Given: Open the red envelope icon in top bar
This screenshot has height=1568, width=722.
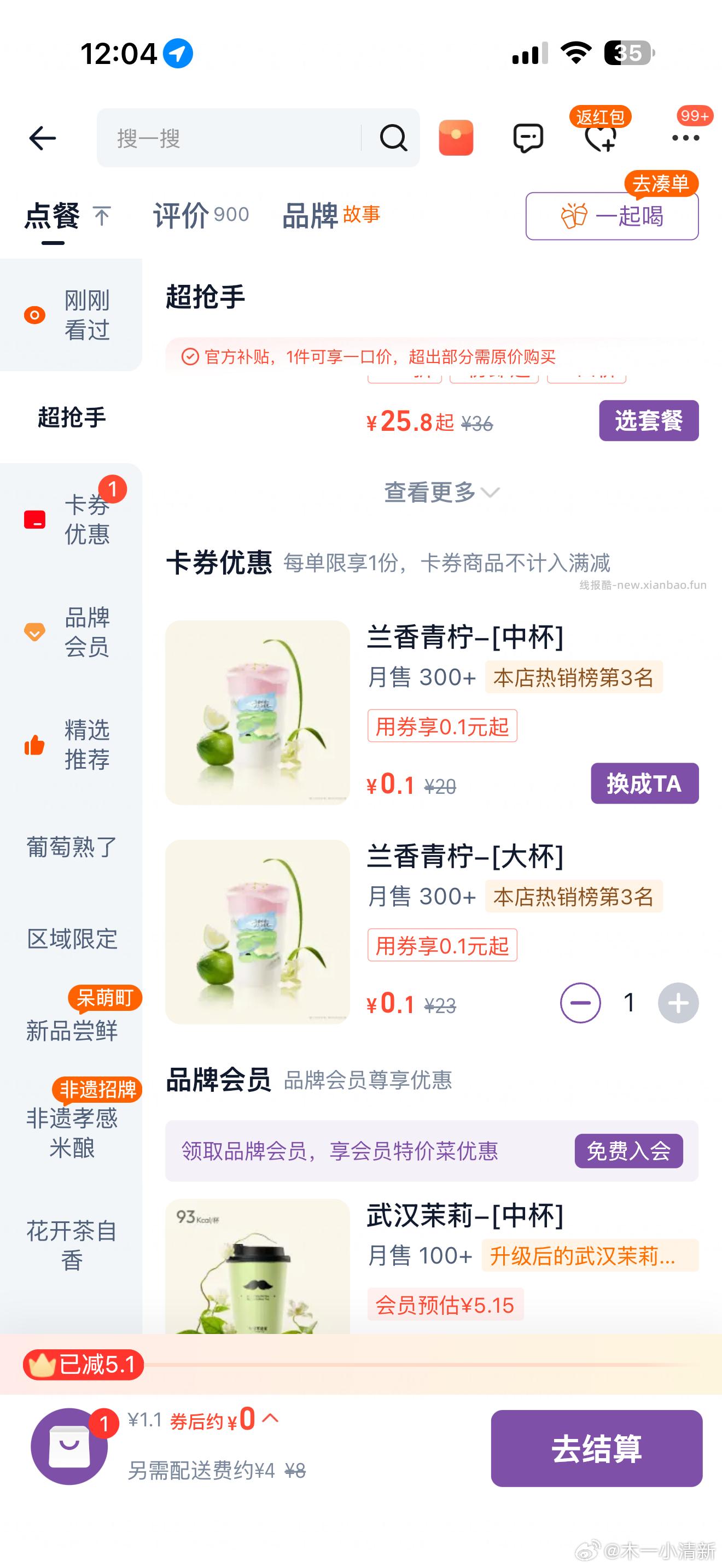Looking at the screenshot, I should 457,138.
